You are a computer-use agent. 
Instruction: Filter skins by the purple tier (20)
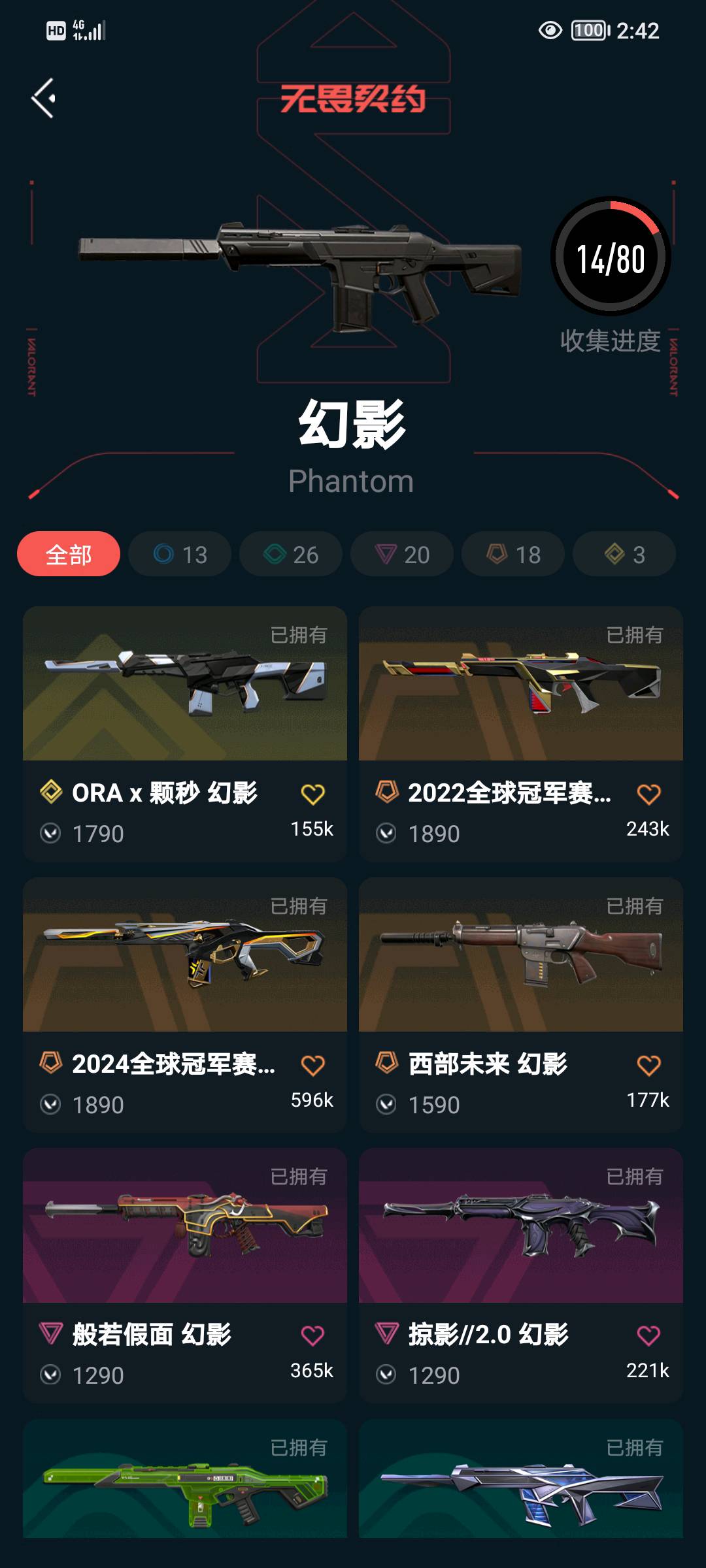402,554
